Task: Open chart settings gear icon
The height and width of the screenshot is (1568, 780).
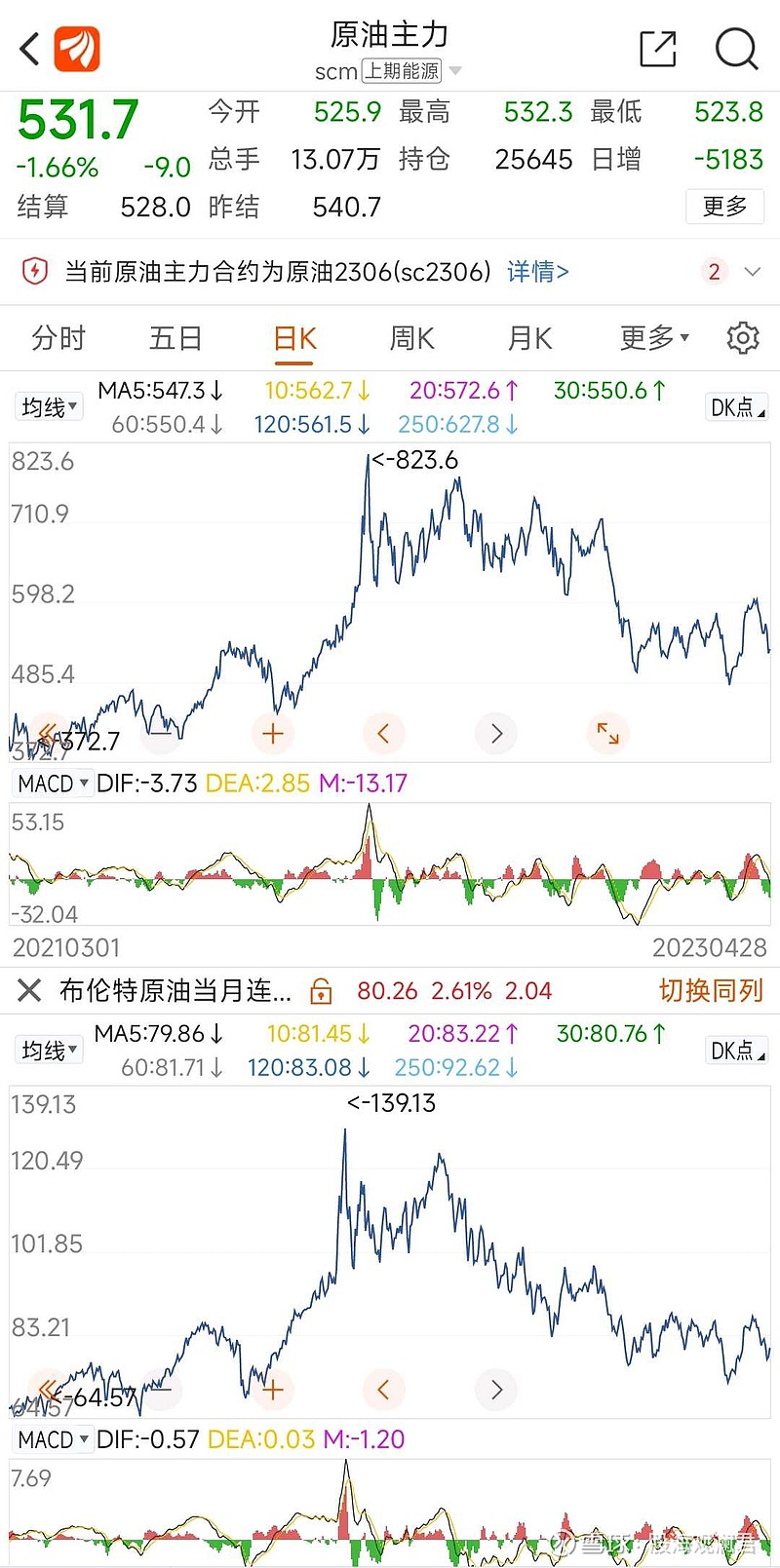Action: click(743, 337)
